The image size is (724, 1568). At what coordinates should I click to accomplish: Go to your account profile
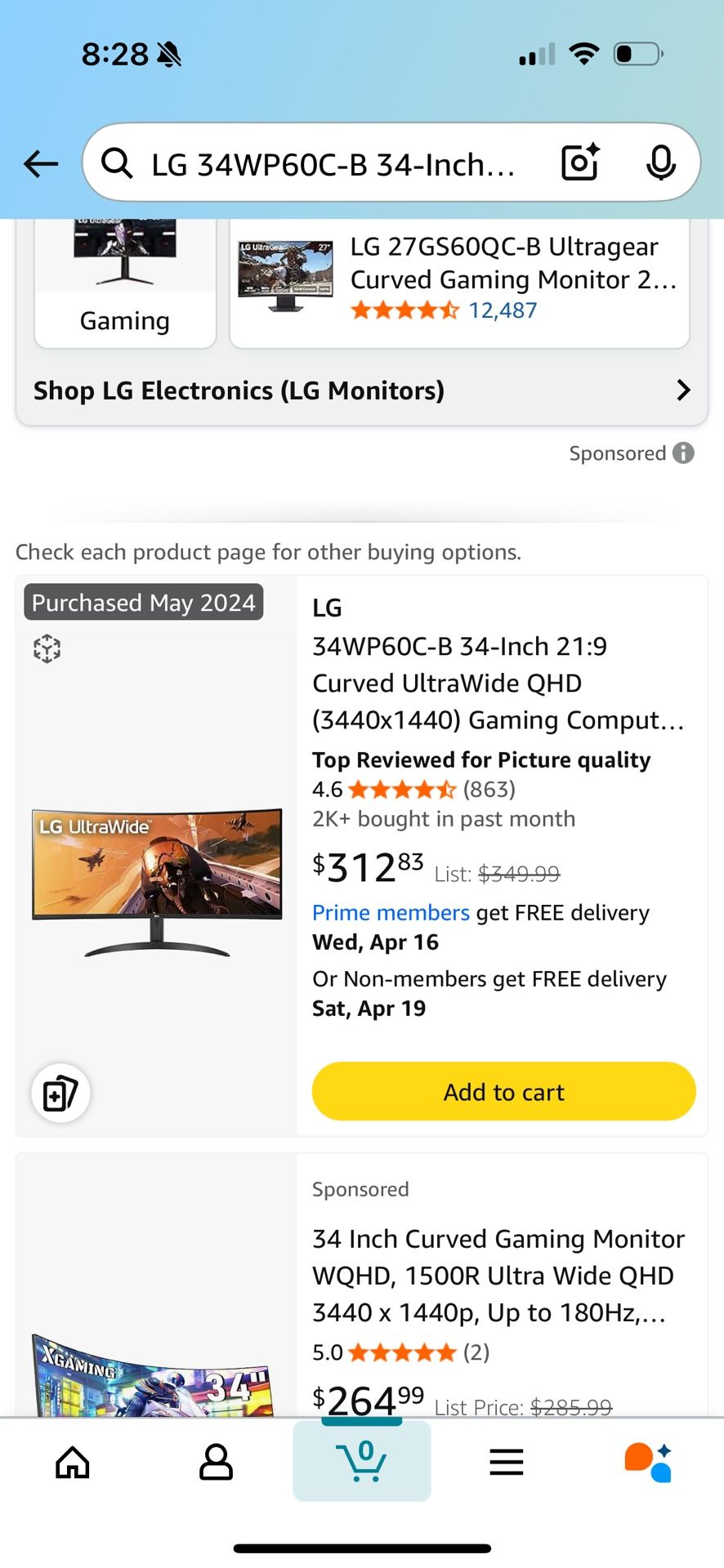216,1461
